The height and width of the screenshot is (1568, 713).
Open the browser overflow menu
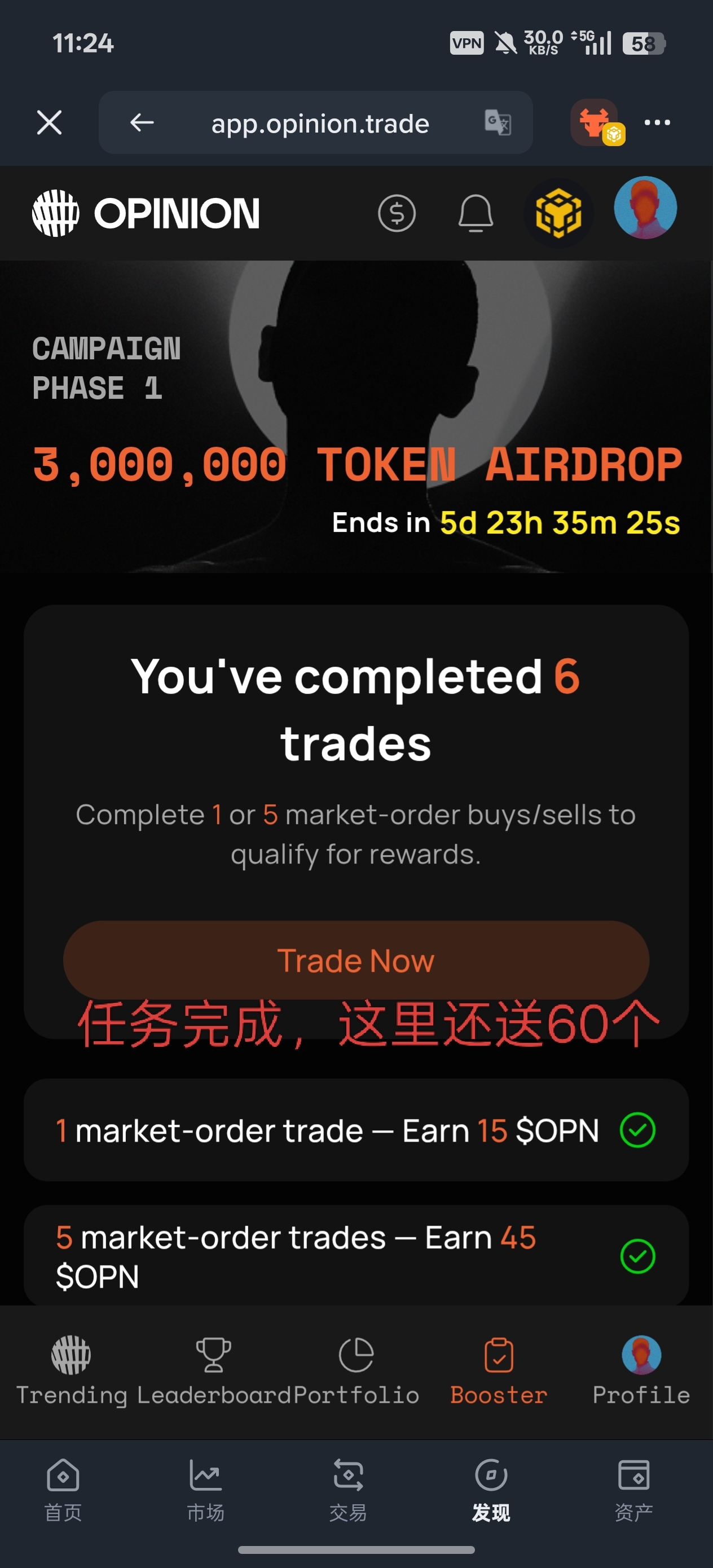[x=657, y=122]
